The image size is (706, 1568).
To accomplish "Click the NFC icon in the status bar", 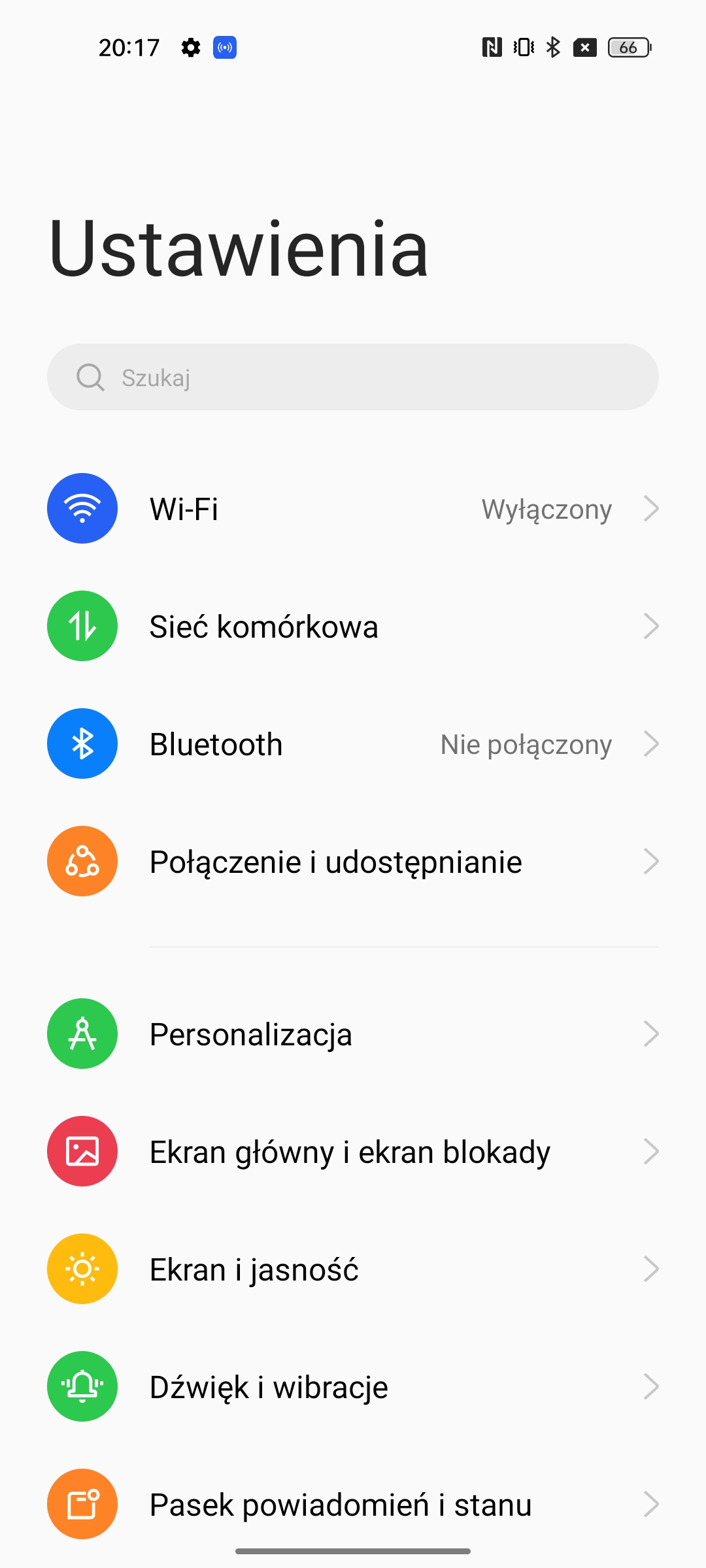I will (492, 47).
